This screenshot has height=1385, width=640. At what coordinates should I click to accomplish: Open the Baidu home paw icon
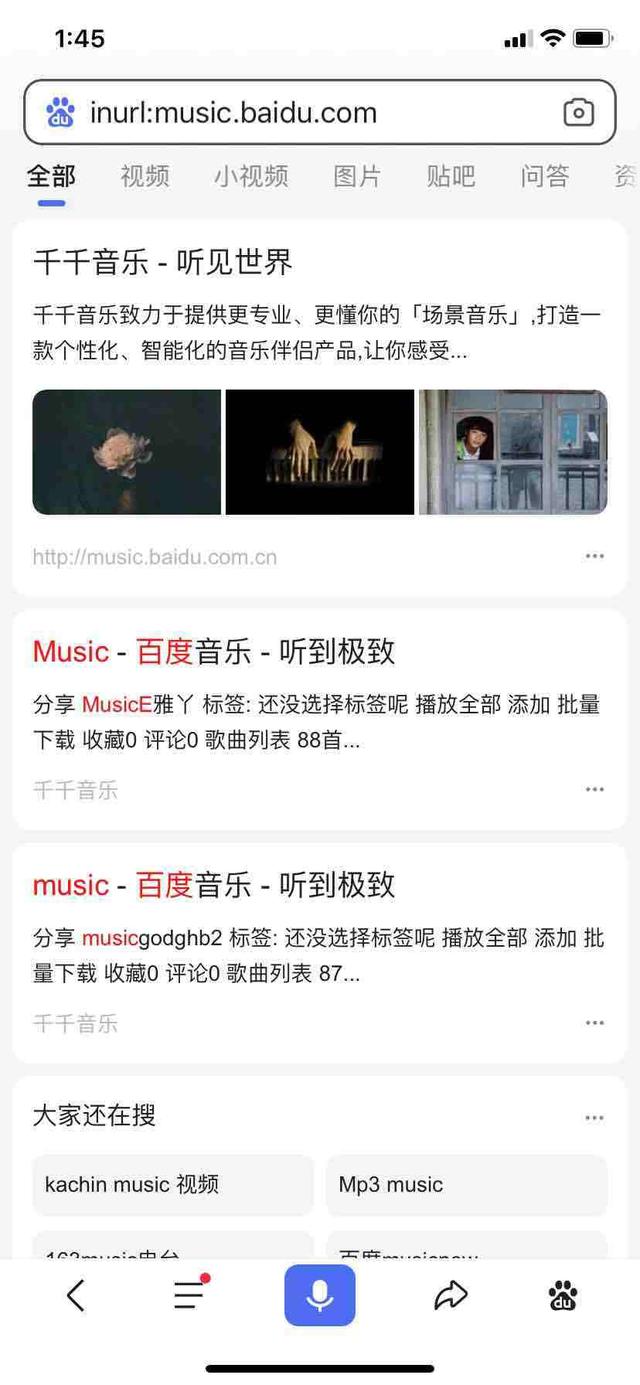(x=564, y=1296)
